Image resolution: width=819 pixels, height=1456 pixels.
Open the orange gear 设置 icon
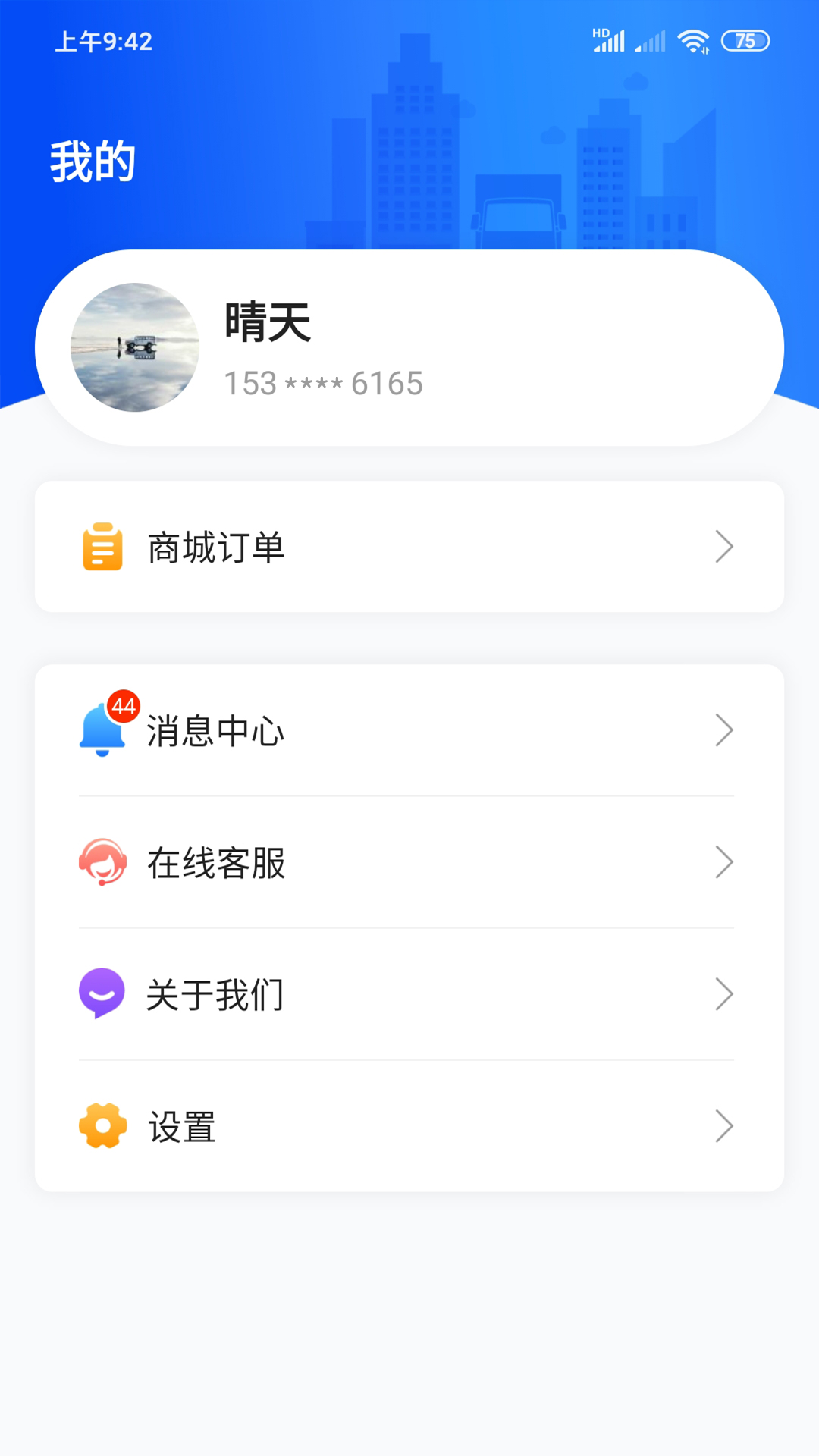point(102,1127)
